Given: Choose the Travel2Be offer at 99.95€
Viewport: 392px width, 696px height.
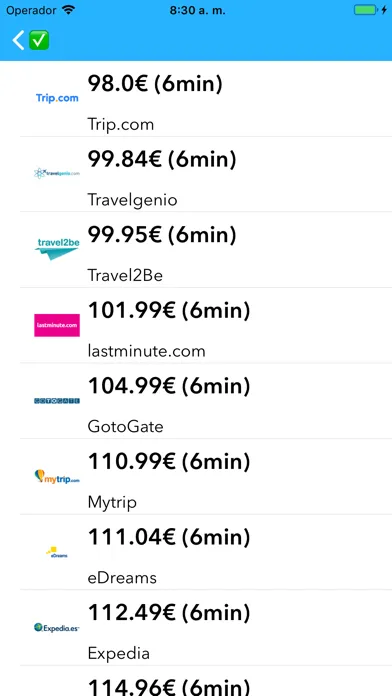Looking at the screenshot, I should click(196, 250).
